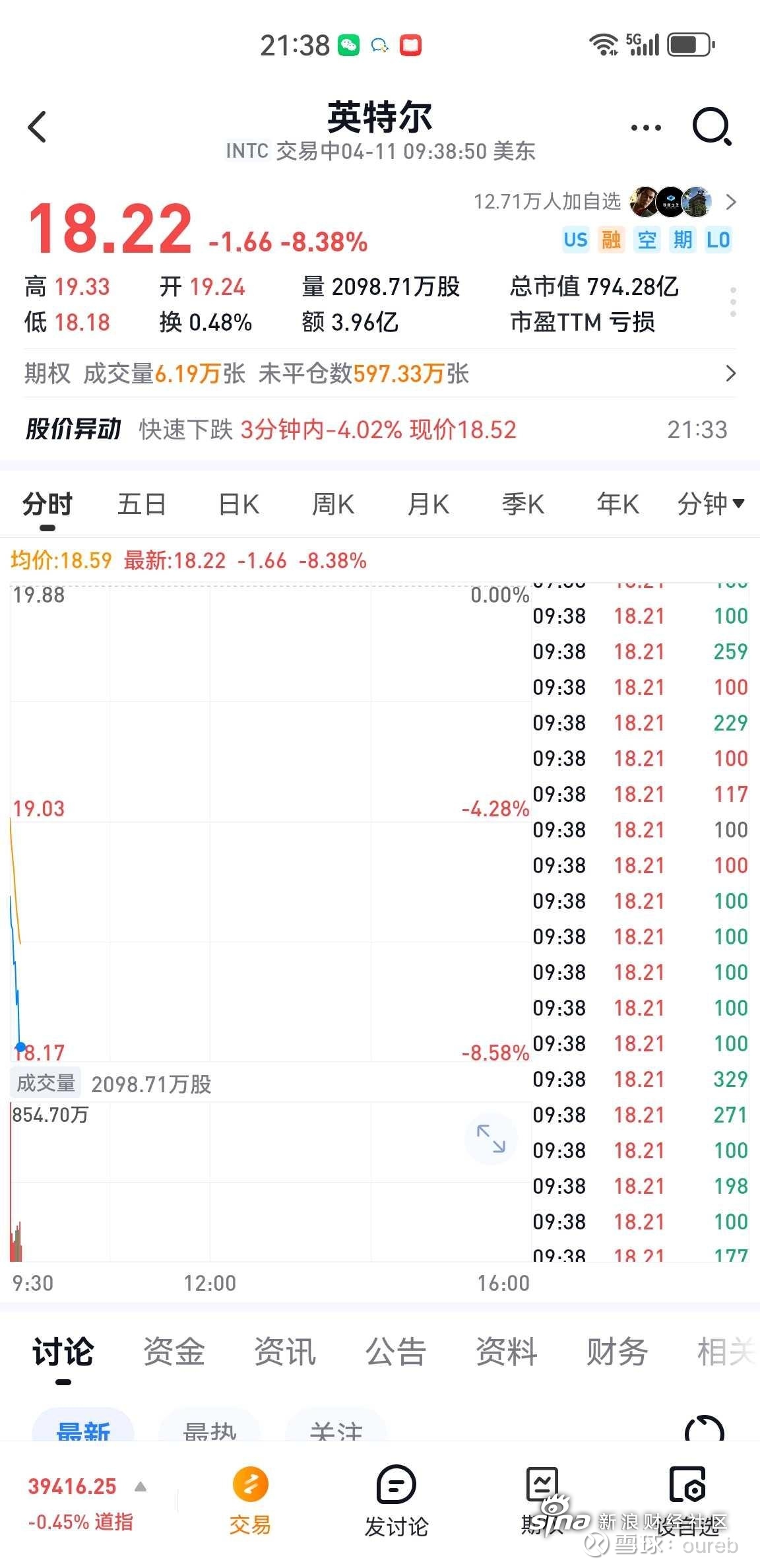Switch to the 周K chart tab
This screenshot has width=760, height=1568.
point(333,504)
